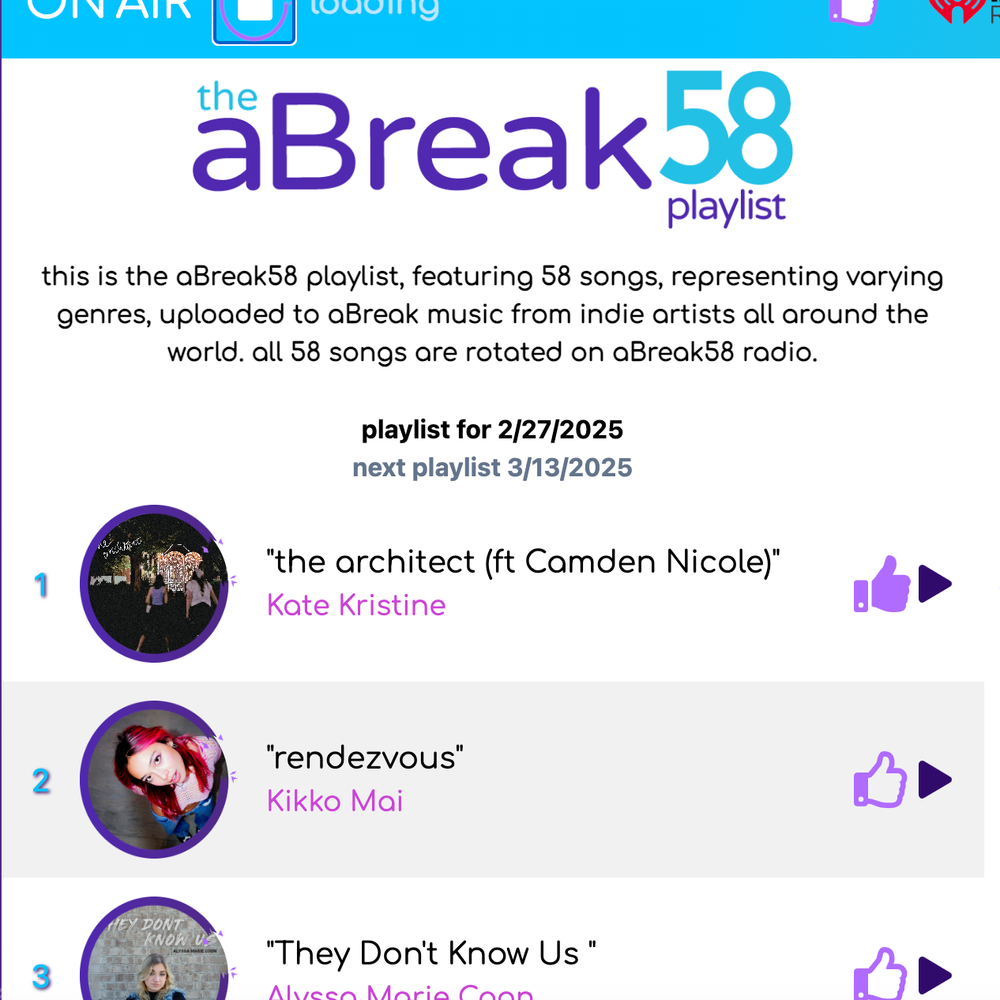Play "rendezvous" by Kikko Mai
The width and height of the screenshot is (1000, 1000).
click(935, 780)
